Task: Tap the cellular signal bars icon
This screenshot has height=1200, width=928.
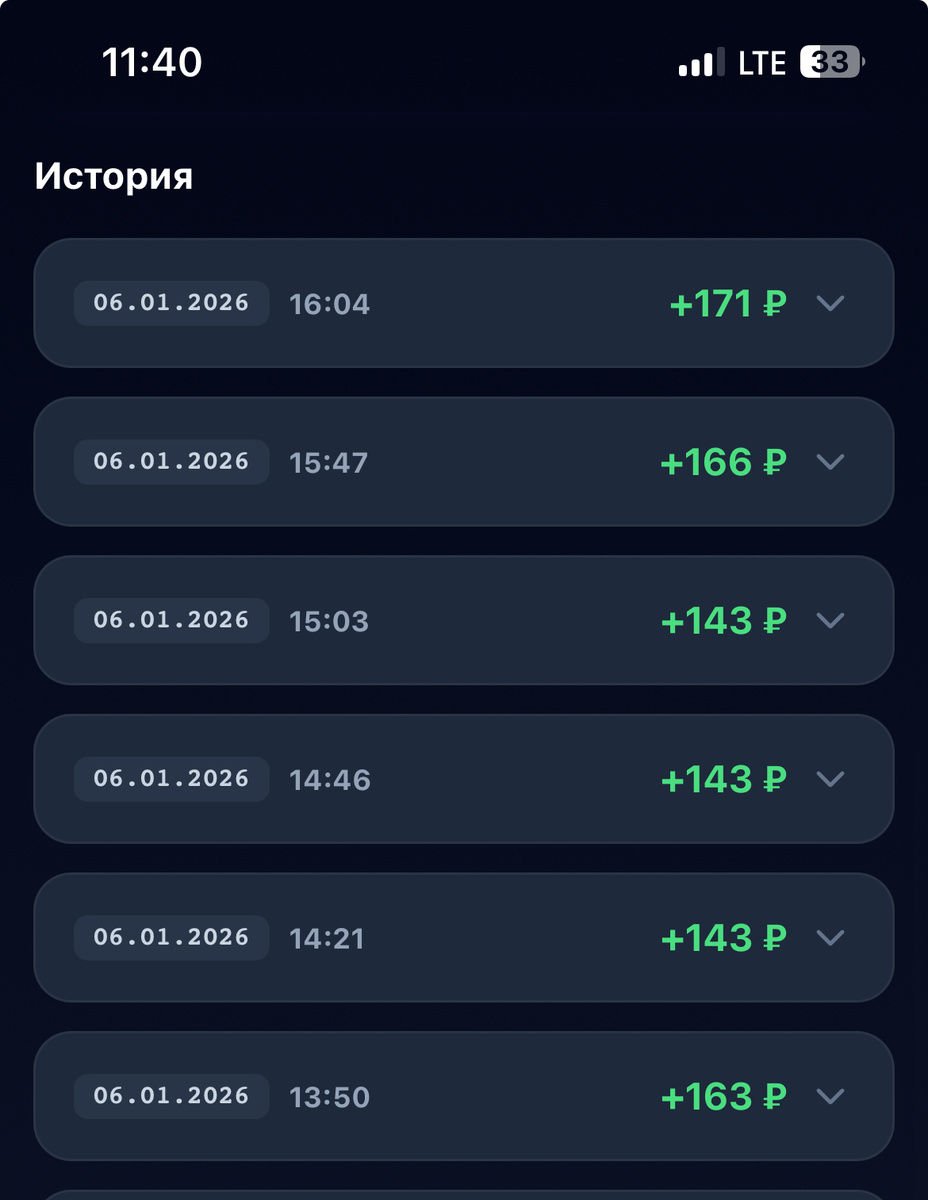Action: (698, 62)
